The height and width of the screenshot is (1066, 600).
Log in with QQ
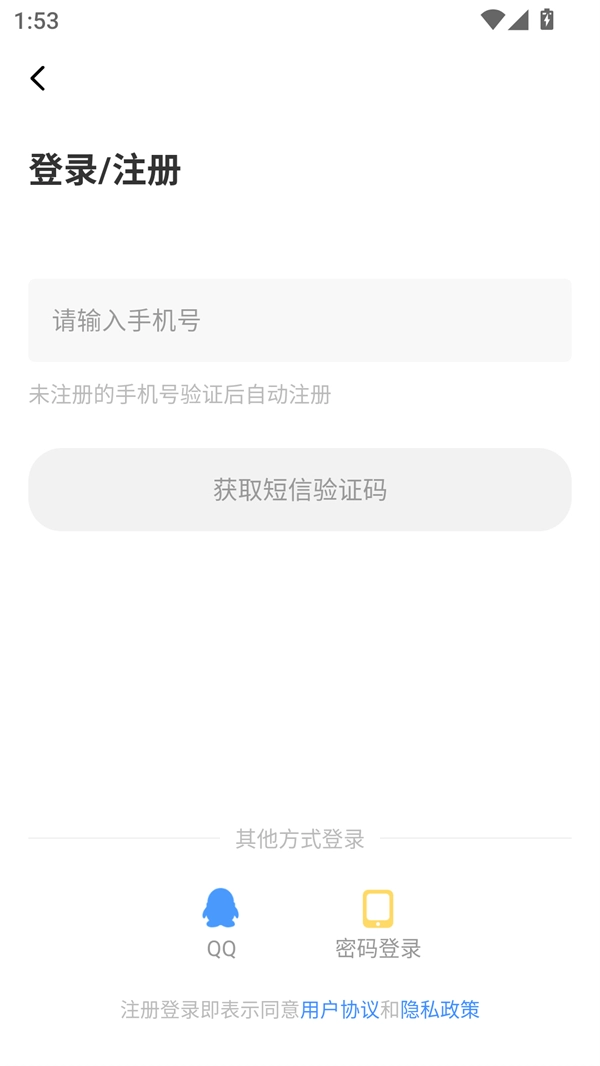tap(221, 922)
